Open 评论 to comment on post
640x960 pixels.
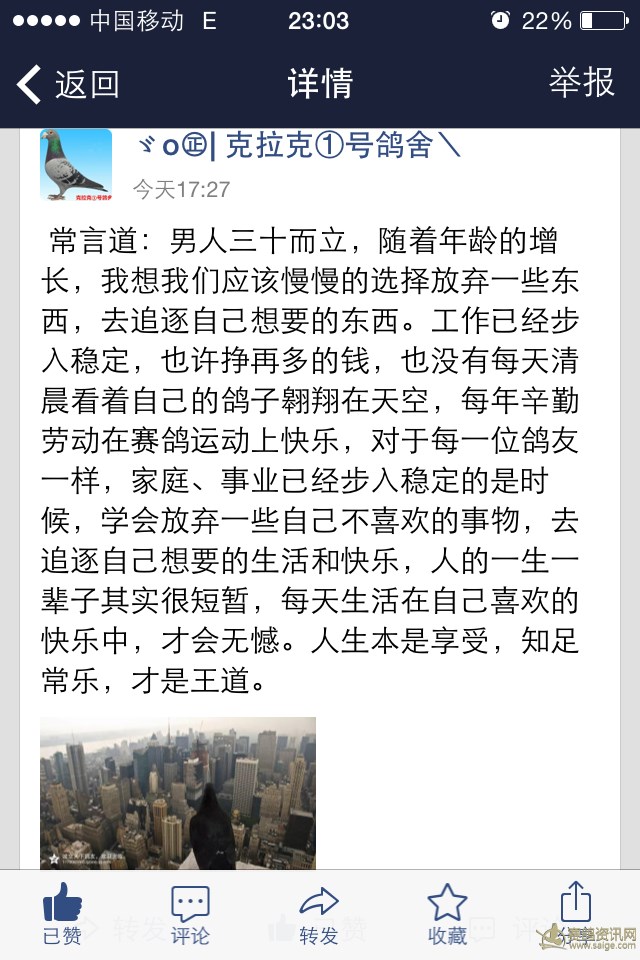[x=190, y=913]
